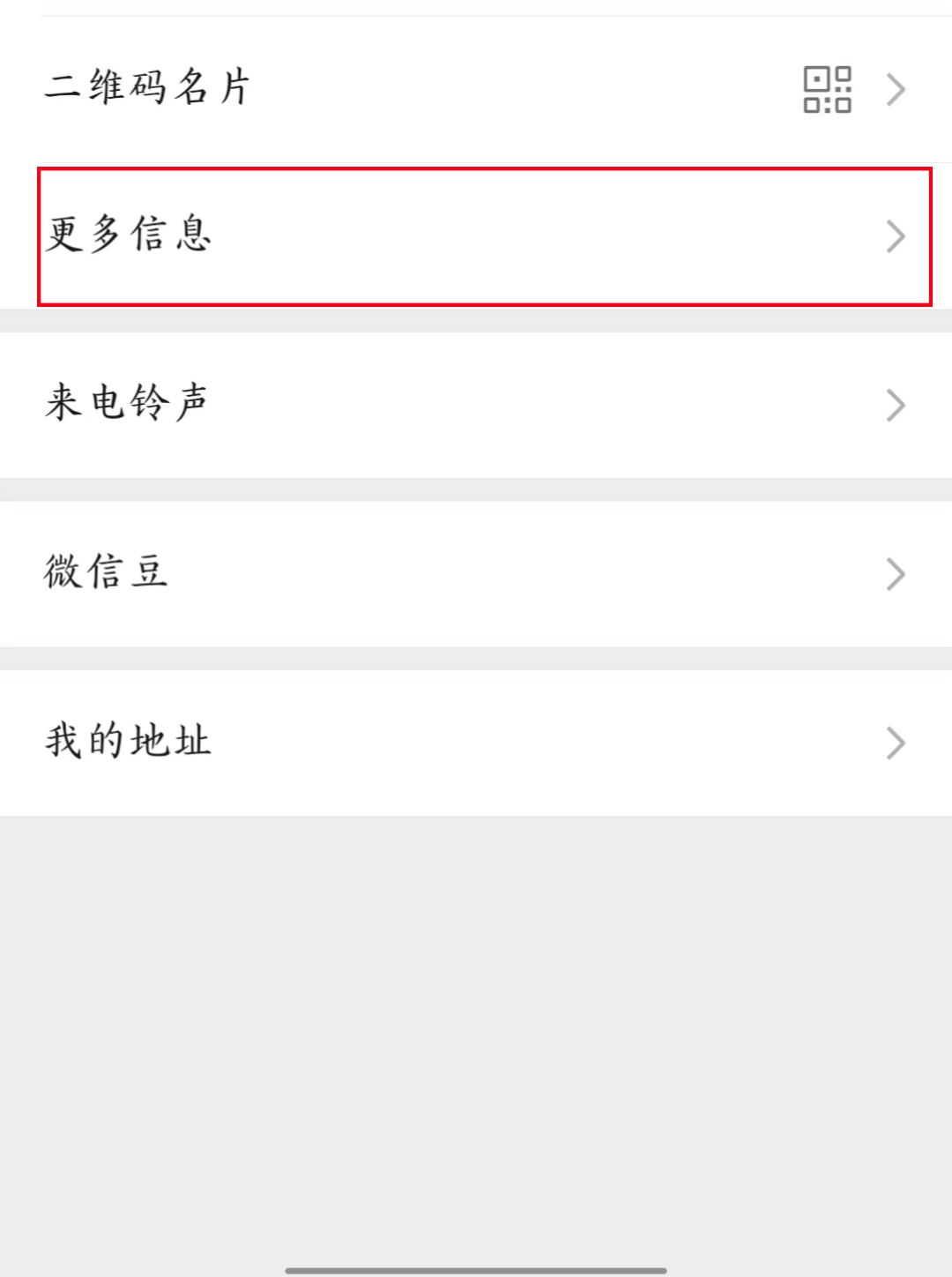Open the 微信豆 row
The image size is (952, 1277).
point(476,573)
